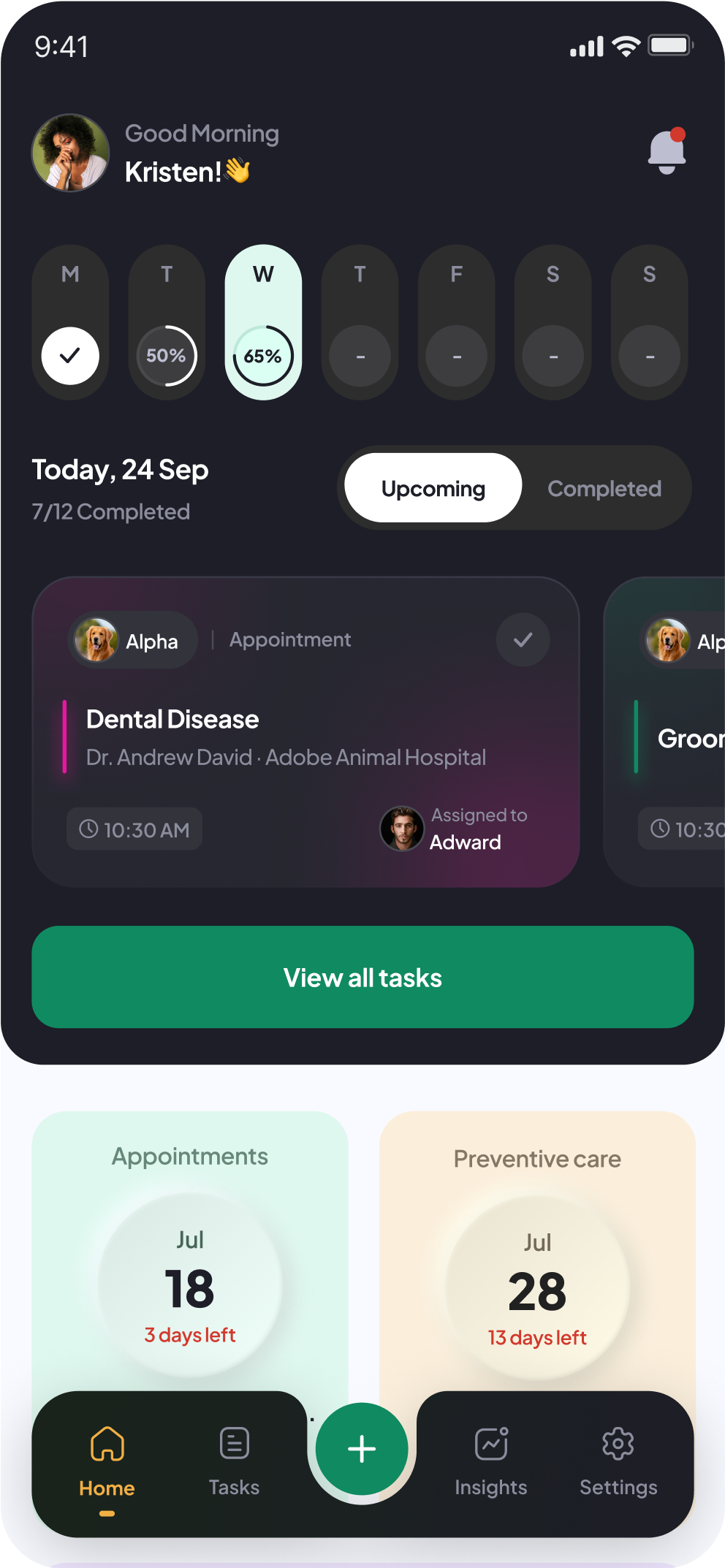
Task: Open the notifications bell
Action: (667, 152)
